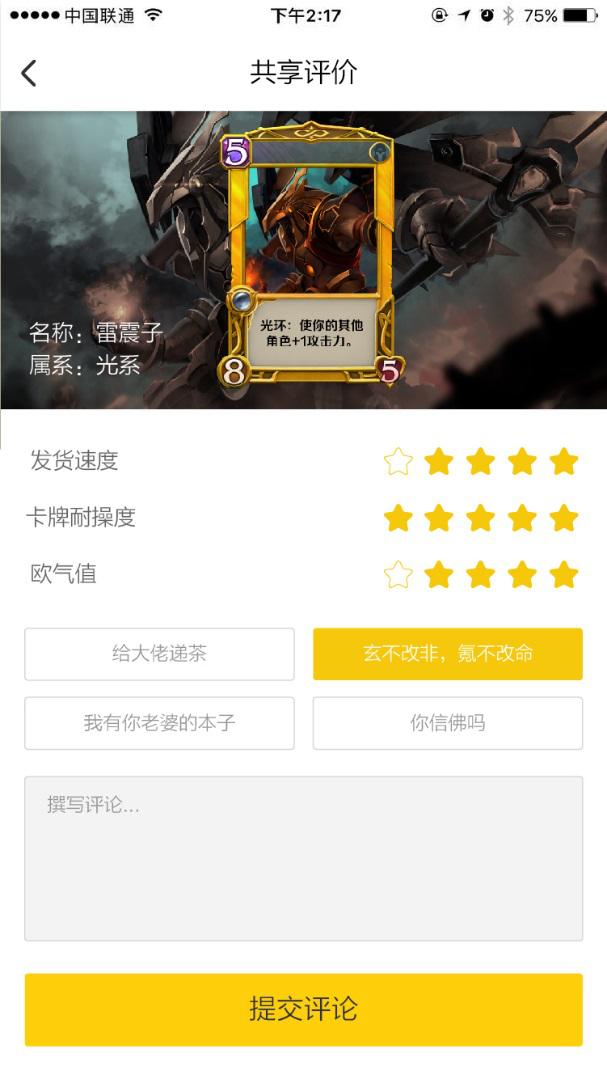Rate 卡牌耐操度 with the first star
Image resolution: width=607 pixels, height=1079 pixels.
[x=398, y=518]
